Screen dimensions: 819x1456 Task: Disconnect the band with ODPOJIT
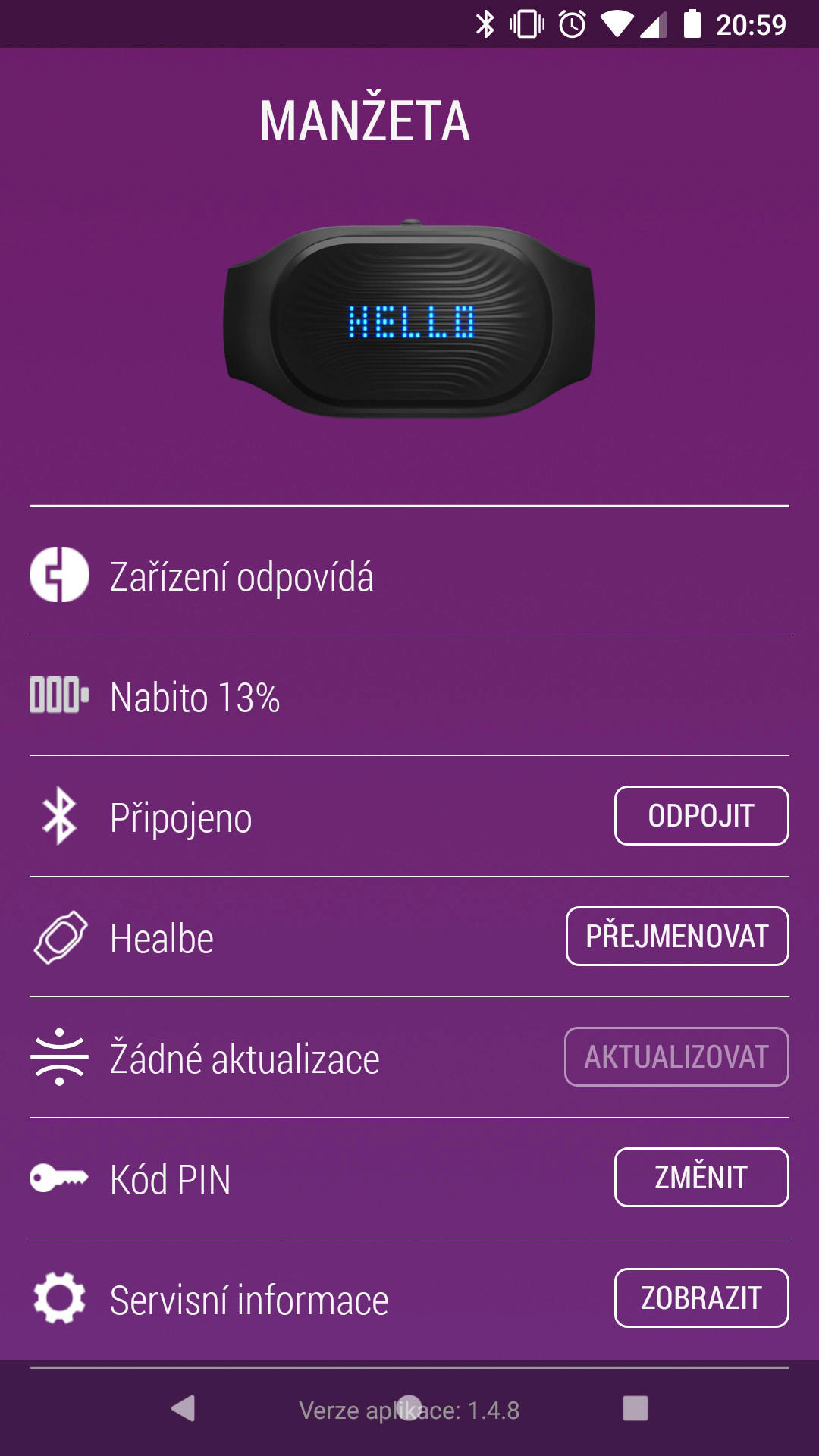pyautogui.click(x=701, y=816)
